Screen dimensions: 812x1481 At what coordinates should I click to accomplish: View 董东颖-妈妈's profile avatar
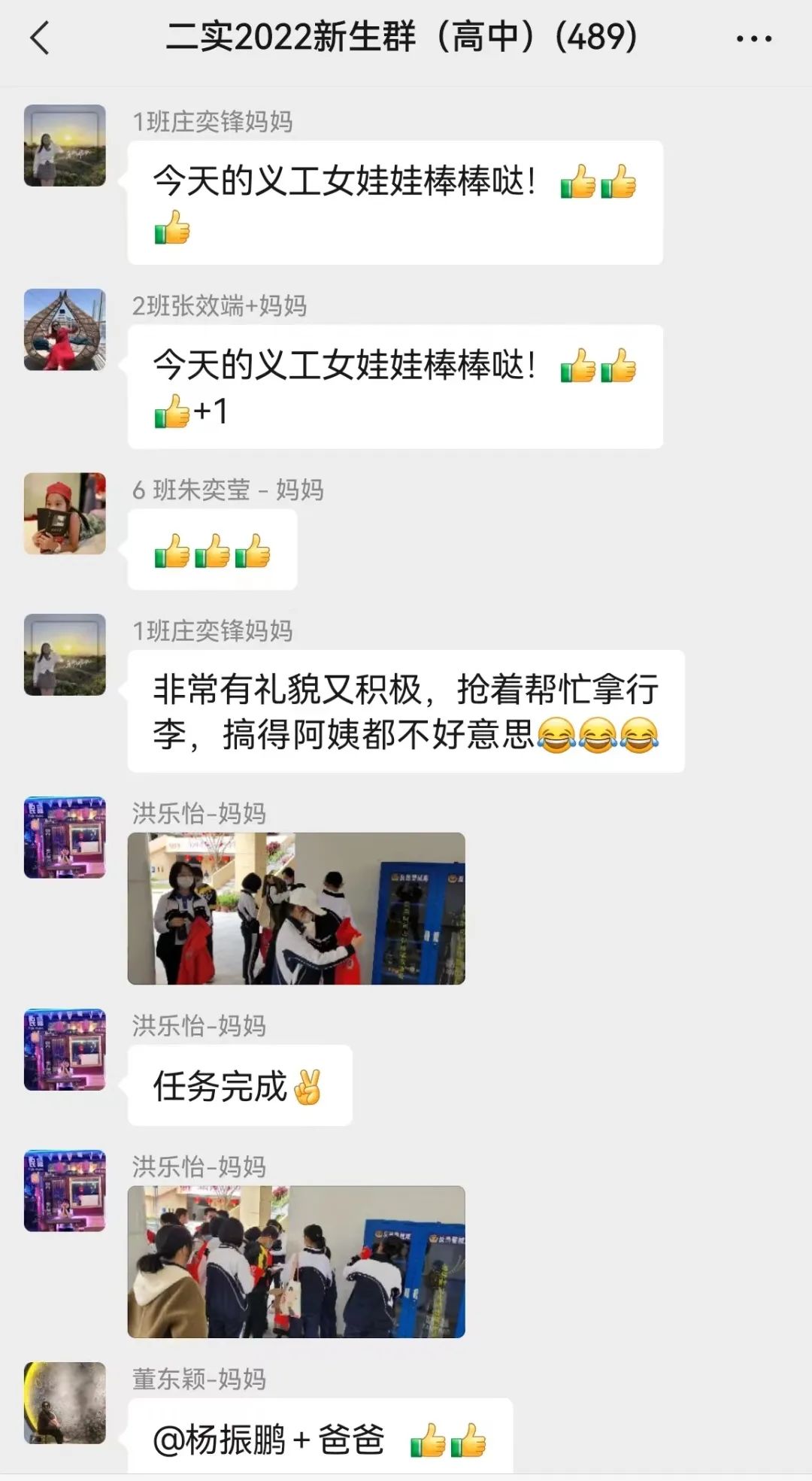click(65, 1403)
